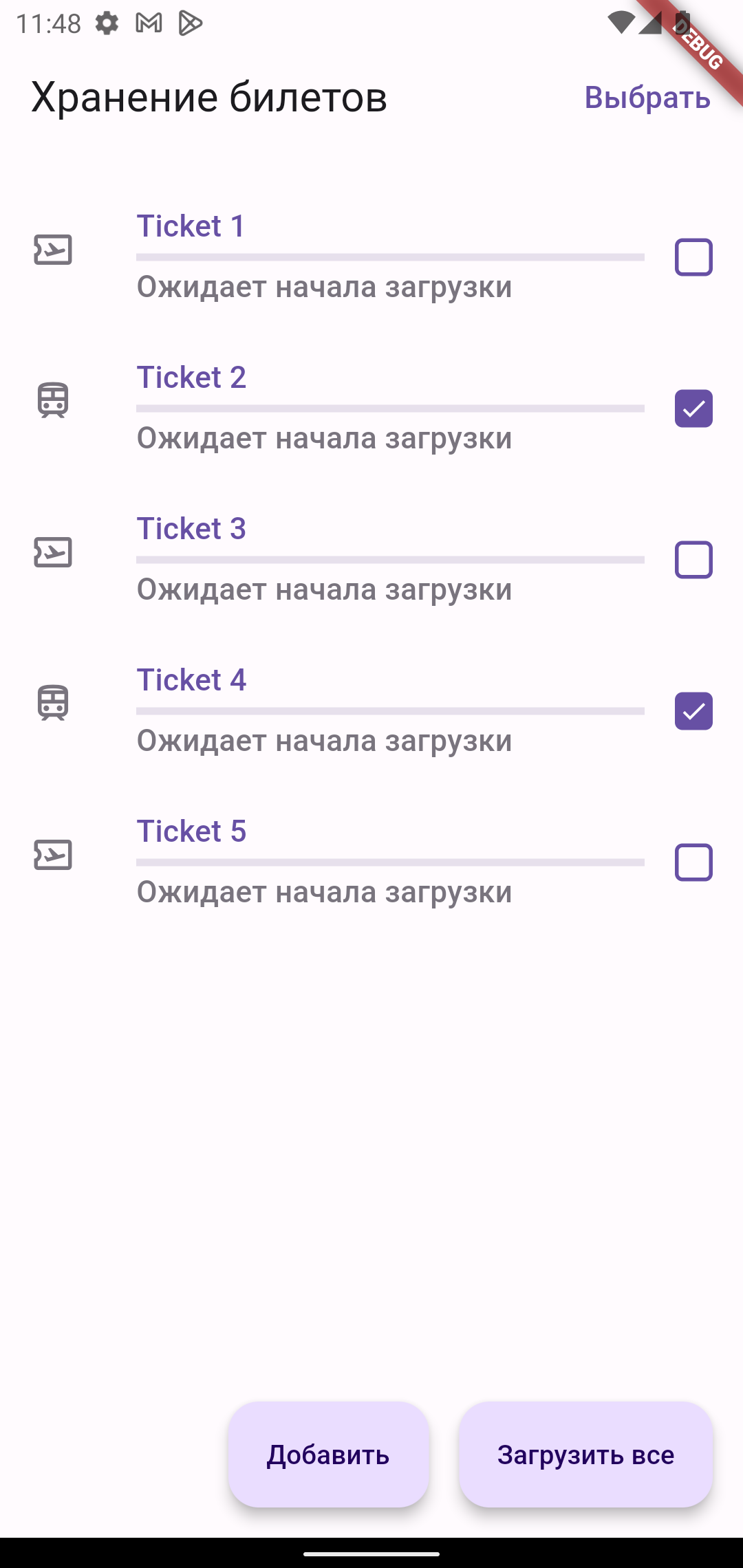Image resolution: width=743 pixels, height=1568 pixels.
Task: Deselect the Ticket 4 checkbox
Action: click(x=693, y=711)
